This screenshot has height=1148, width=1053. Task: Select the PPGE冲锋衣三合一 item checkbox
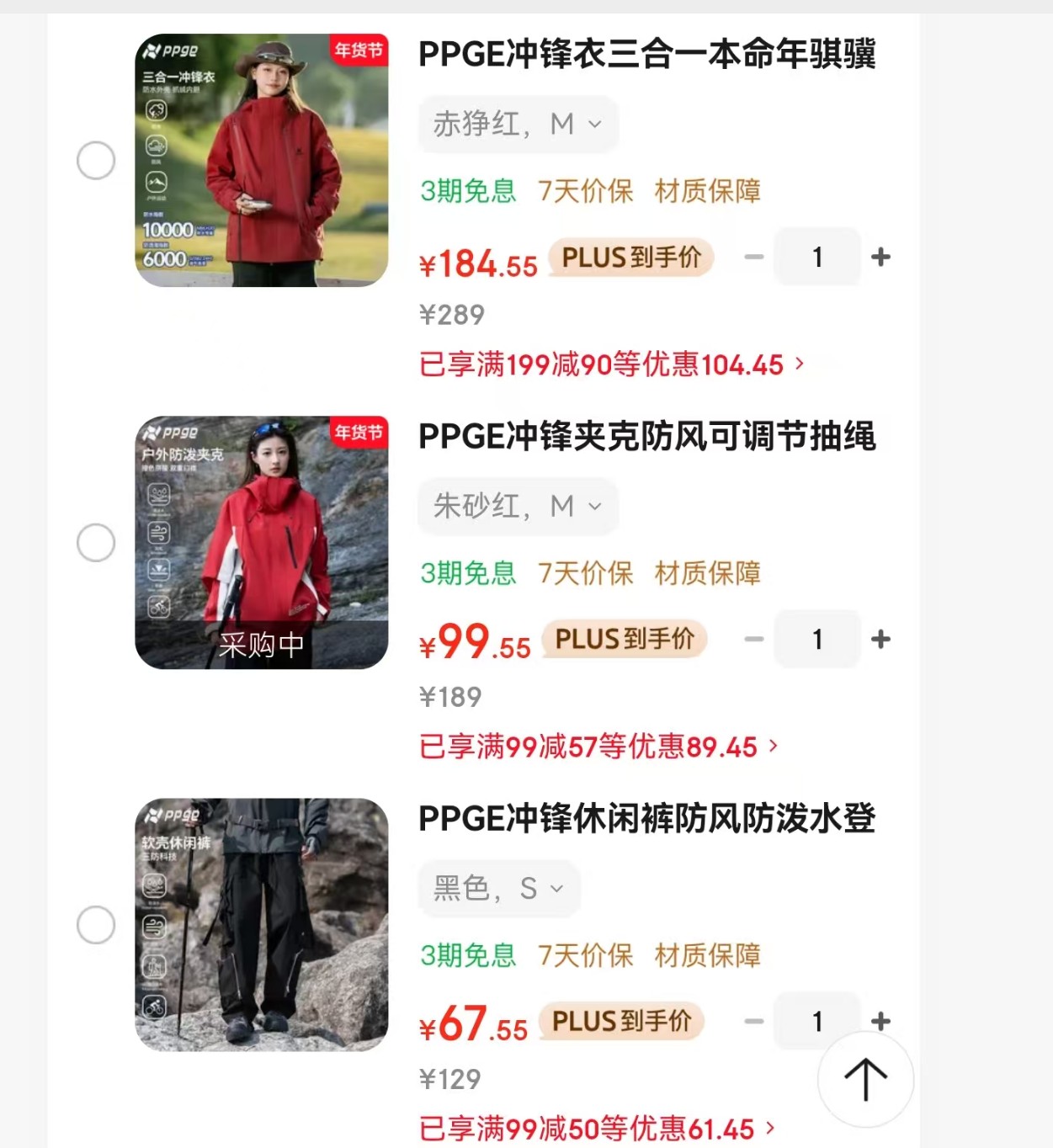[x=96, y=160]
